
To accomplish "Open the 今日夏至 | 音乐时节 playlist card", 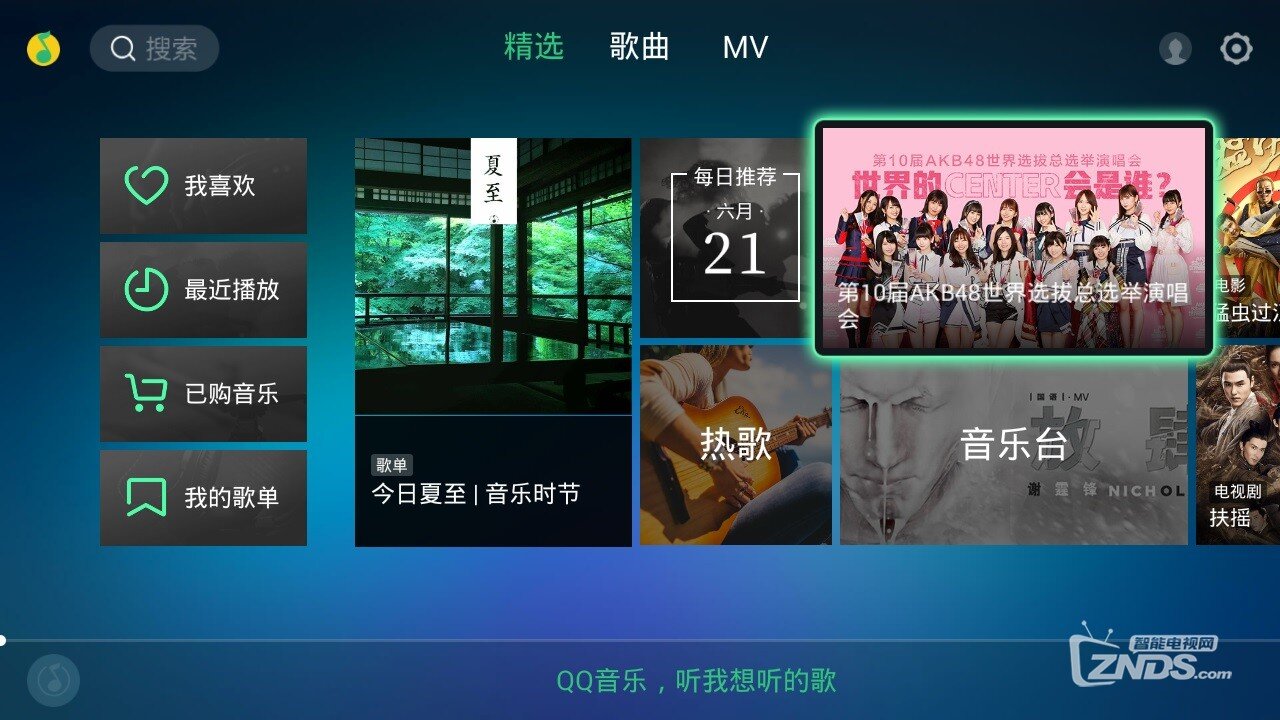I will pos(493,342).
